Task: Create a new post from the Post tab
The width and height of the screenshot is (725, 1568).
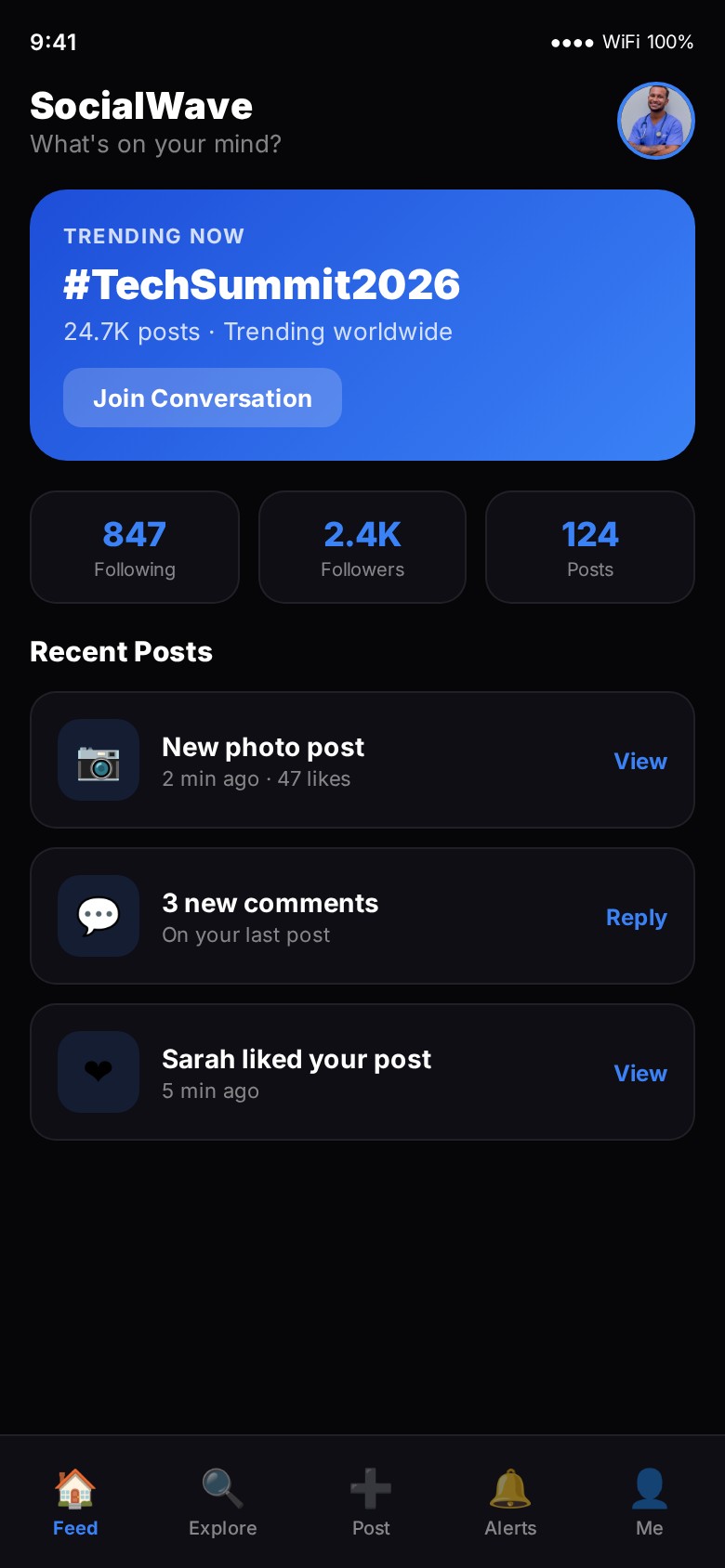Action: [x=371, y=1502]
